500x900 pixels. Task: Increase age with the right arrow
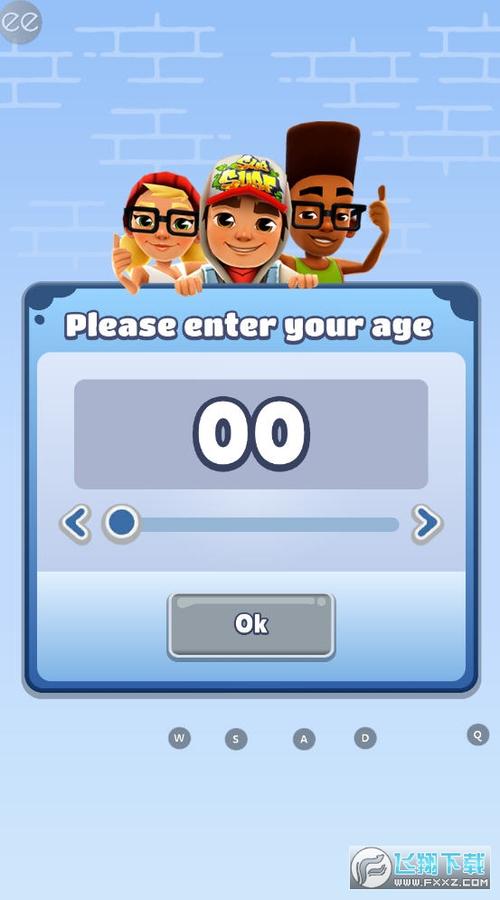click(x=427, y=523)
